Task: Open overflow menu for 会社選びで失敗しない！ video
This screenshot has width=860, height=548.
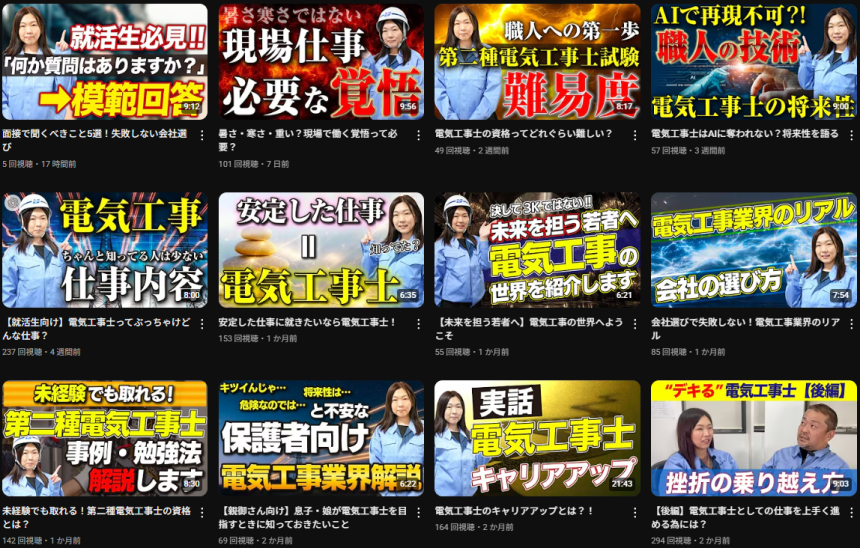Action: tap(851, 322)
